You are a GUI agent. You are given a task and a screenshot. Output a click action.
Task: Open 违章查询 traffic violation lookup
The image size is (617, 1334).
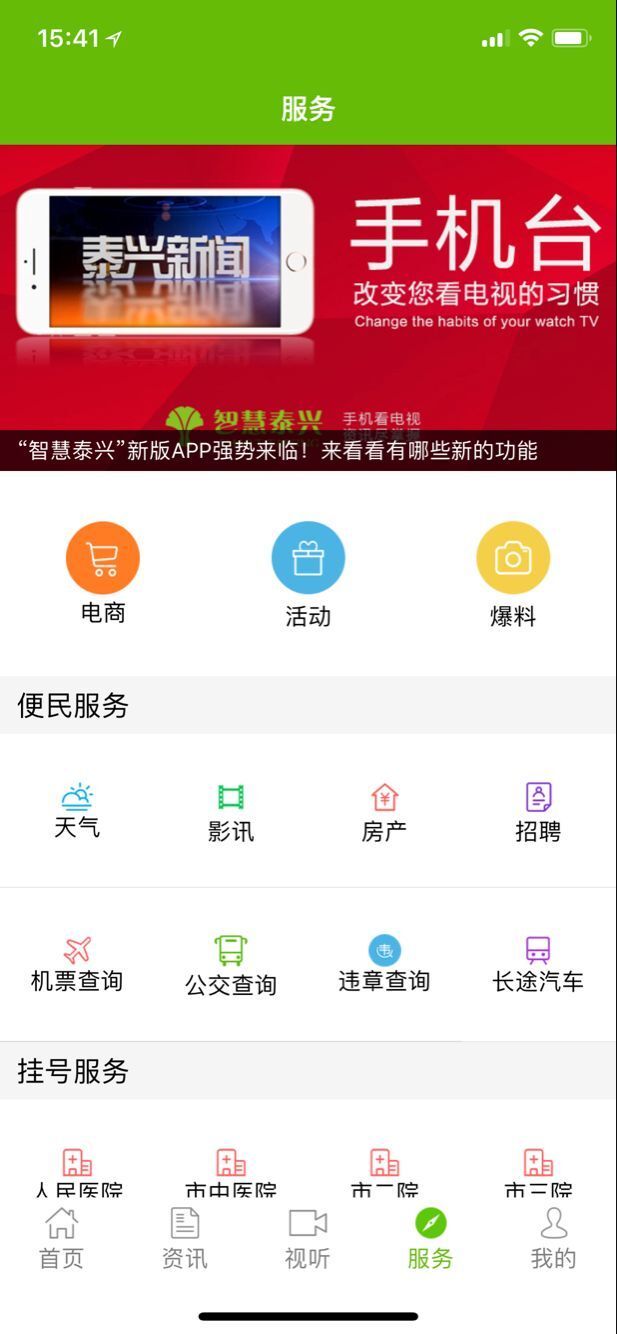(x=385, y=964)
